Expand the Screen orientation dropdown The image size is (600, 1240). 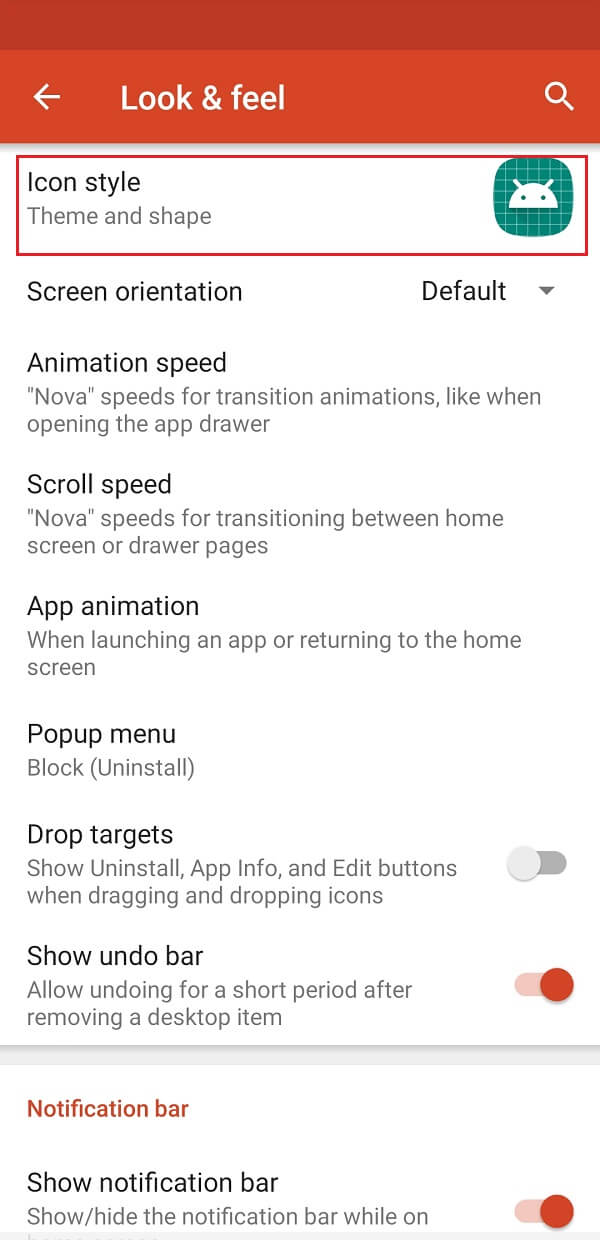coord(488,291)
